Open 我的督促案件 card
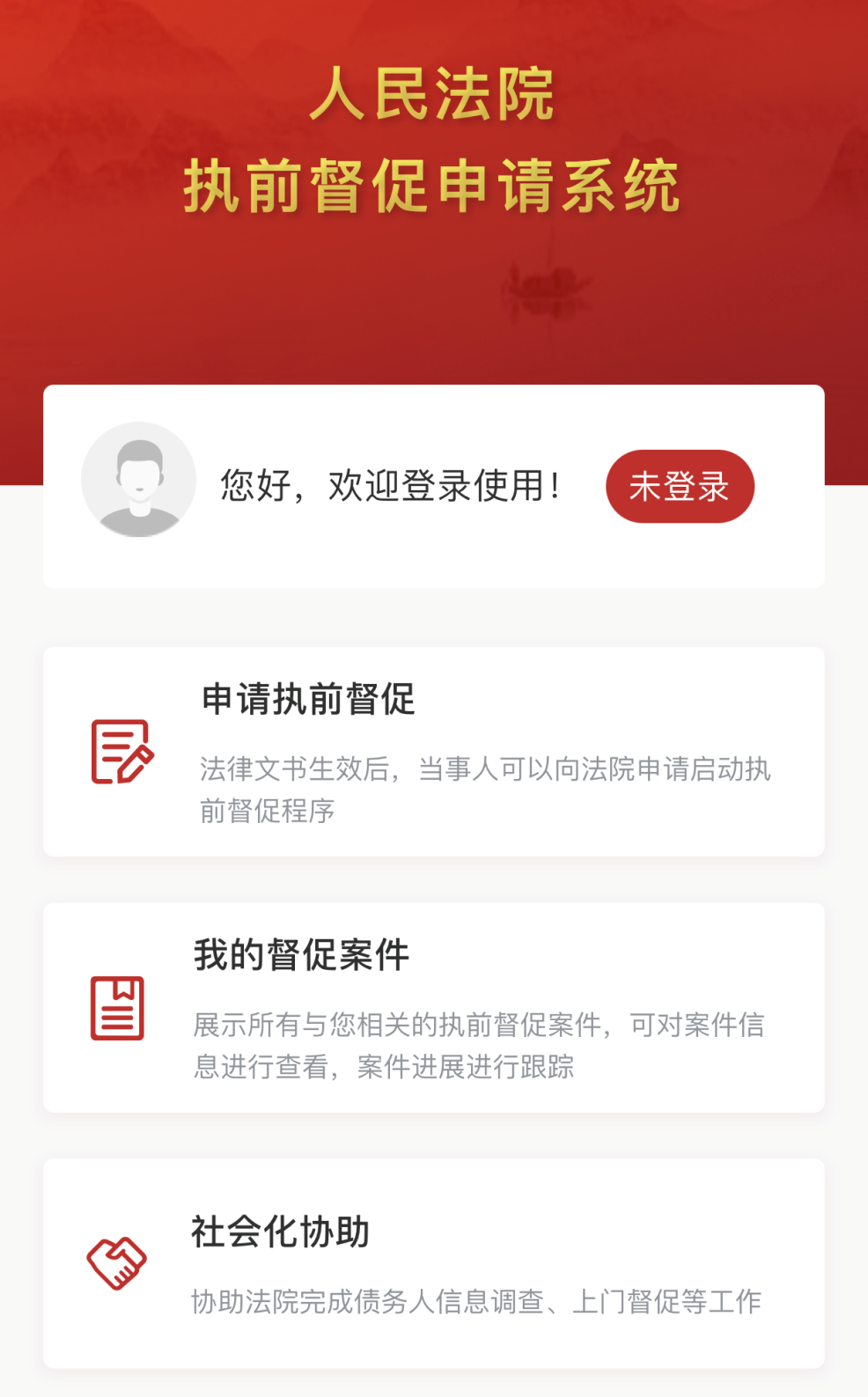Viewport: 868px width, 1397px height. coord(433,1007)
